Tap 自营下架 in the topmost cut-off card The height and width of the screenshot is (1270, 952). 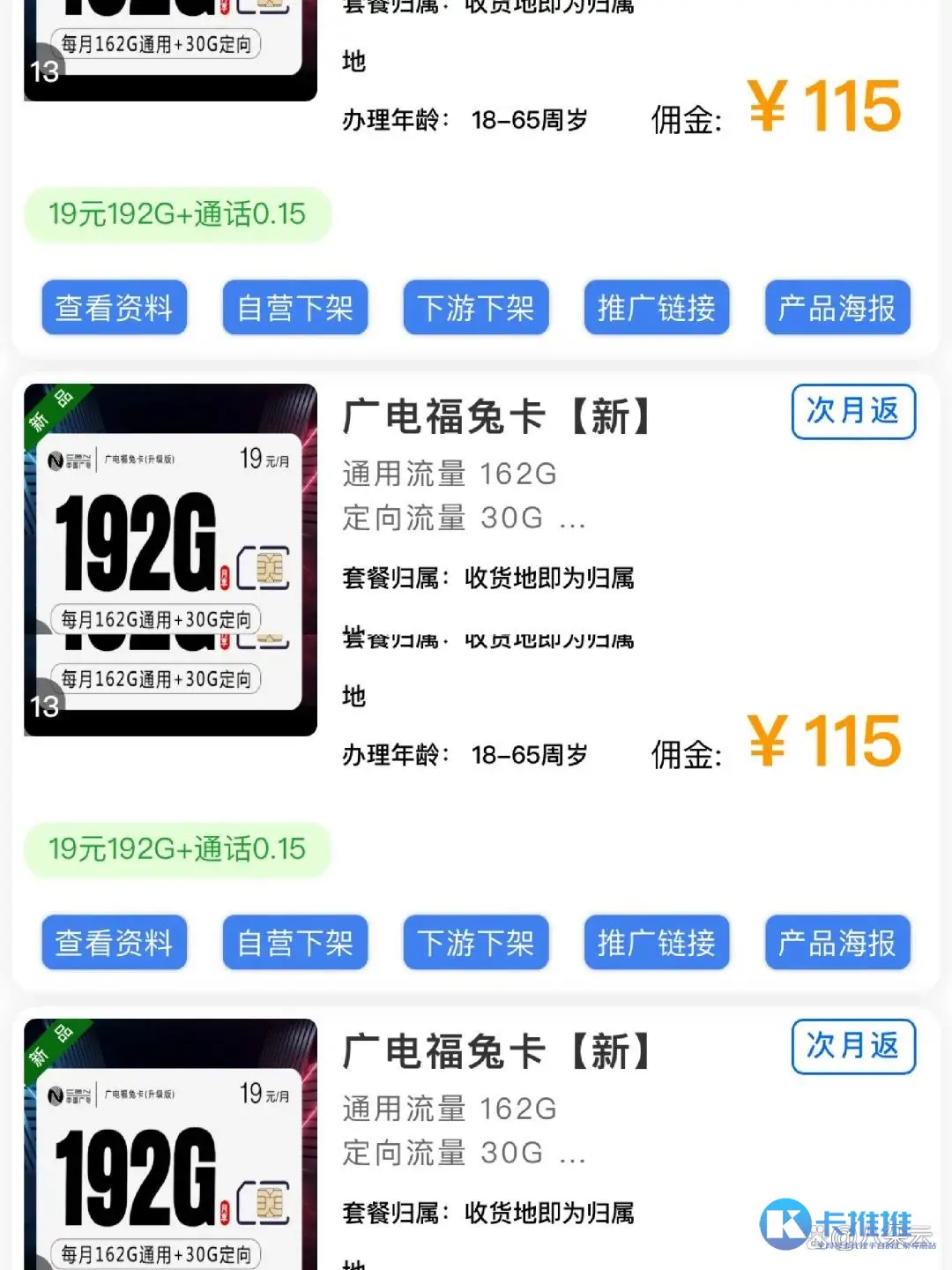pos(295,308)
